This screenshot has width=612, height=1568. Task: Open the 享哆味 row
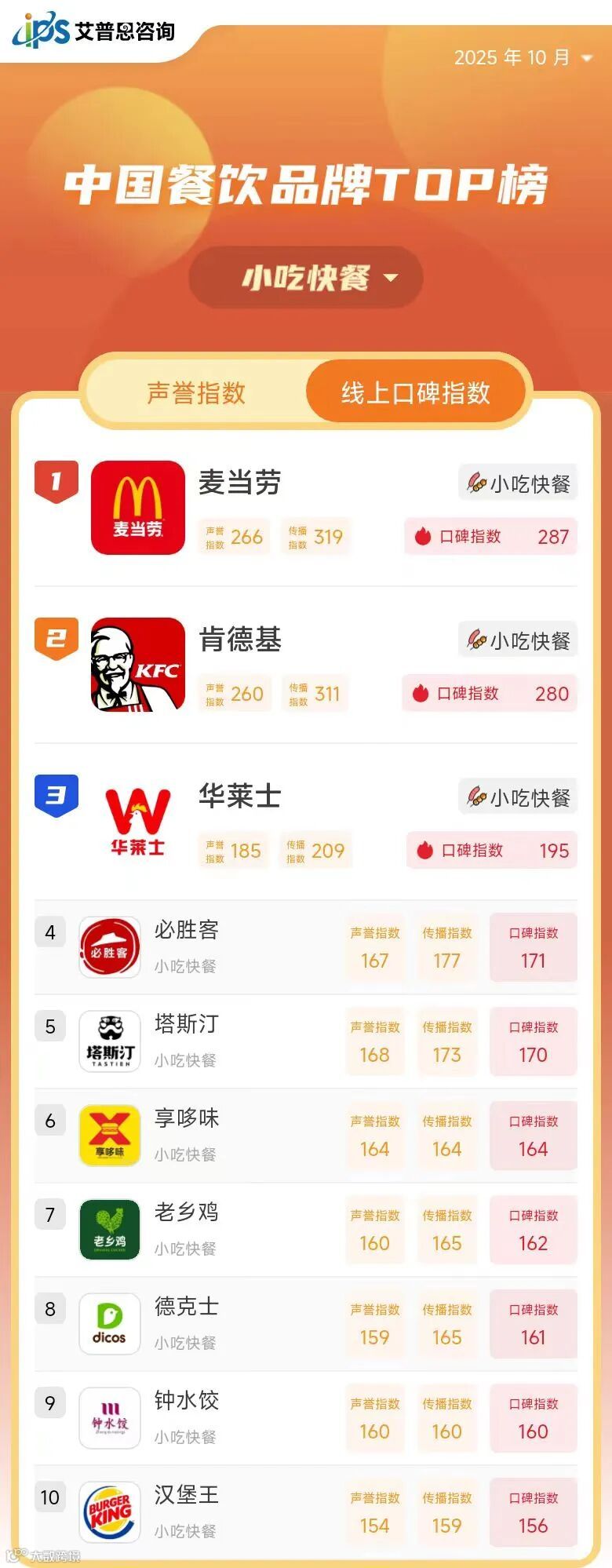187,1119
